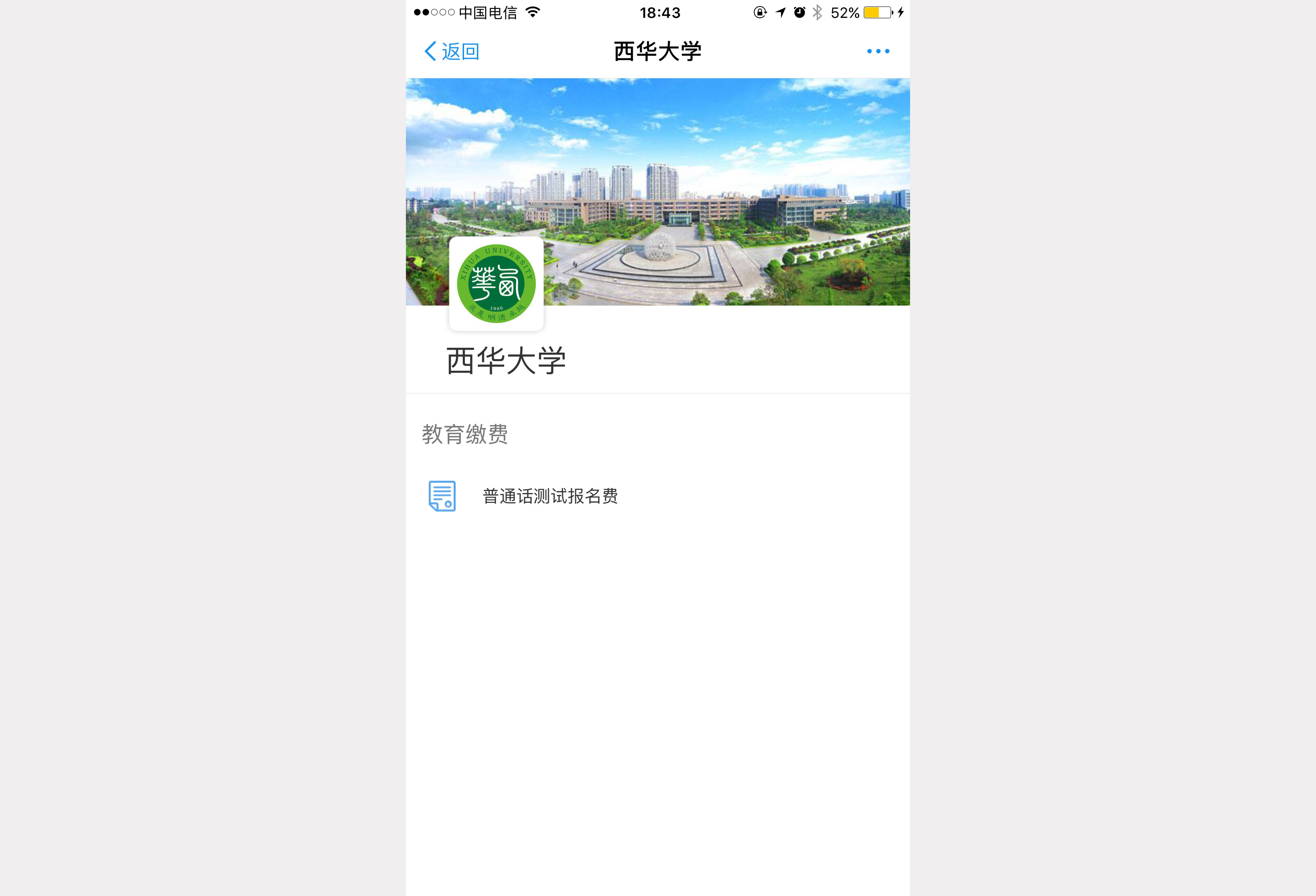Screen dimensions: 1316x896
Task: Tap the 返回 back button
Action: point(452,52)
